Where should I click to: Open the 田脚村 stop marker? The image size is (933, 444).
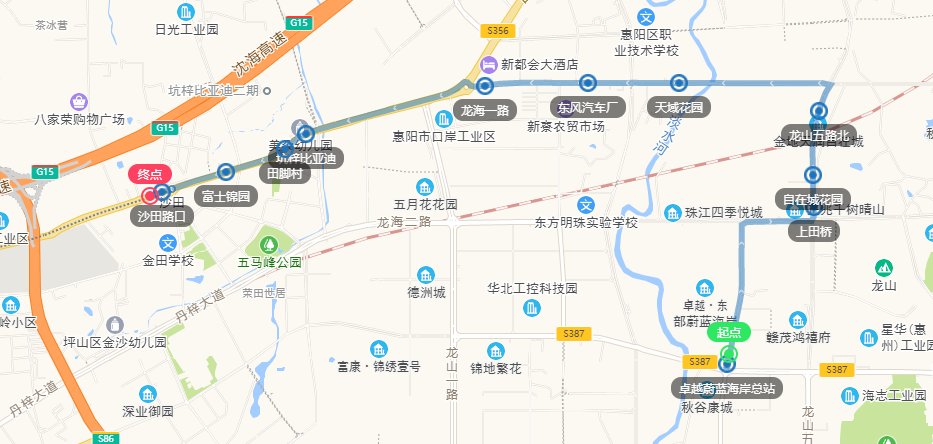click(286, 150)
